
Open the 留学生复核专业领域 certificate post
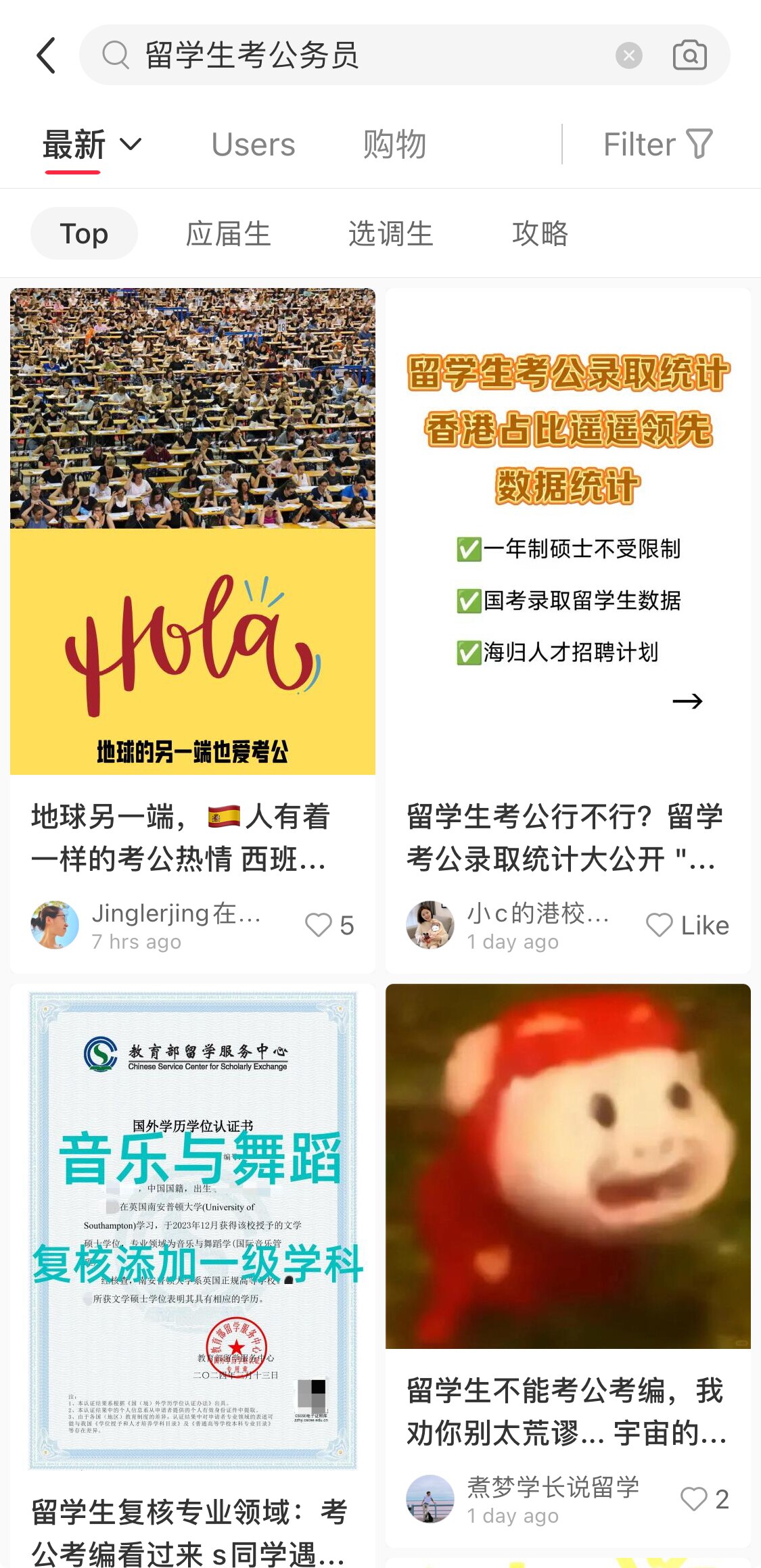tap(193, 1227)
